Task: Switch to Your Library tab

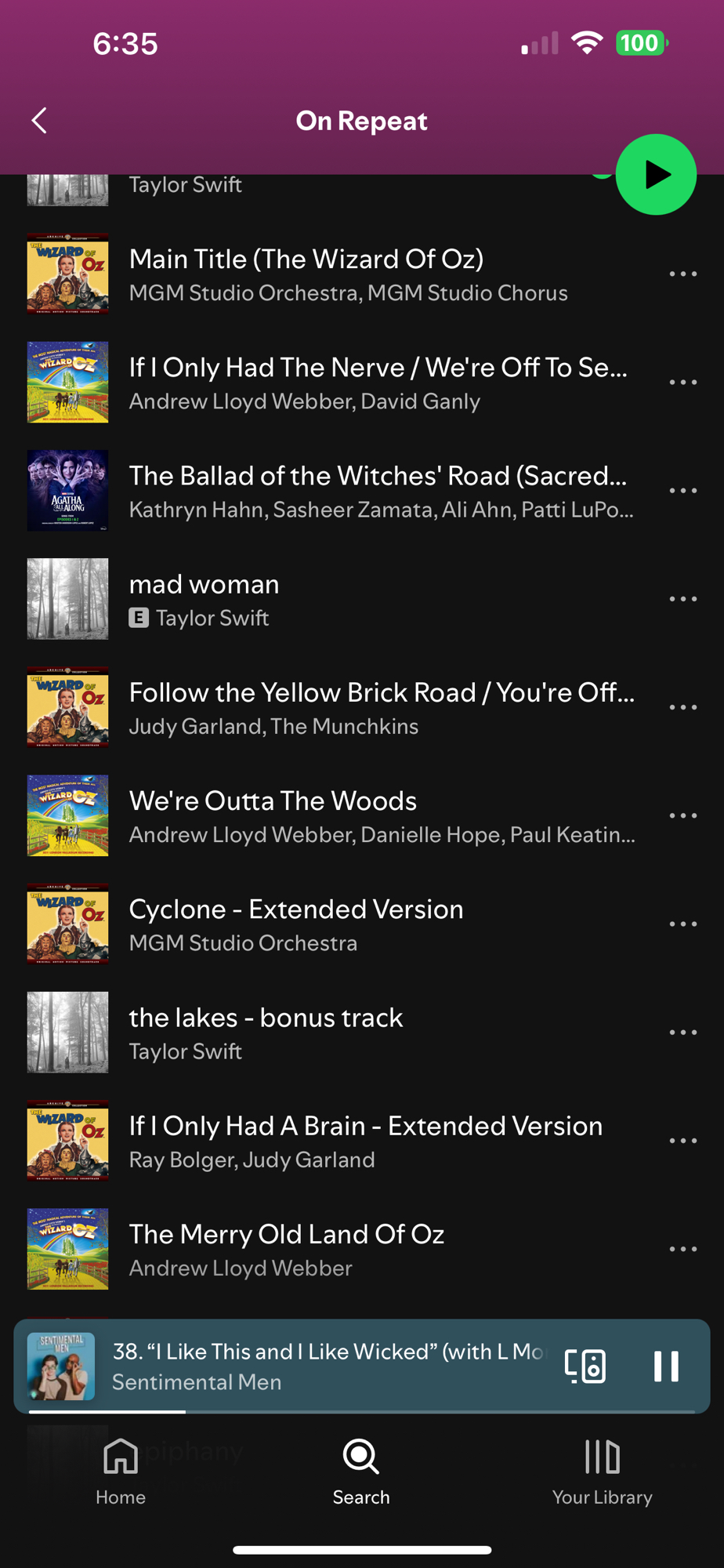Action: pos(602,1472)
